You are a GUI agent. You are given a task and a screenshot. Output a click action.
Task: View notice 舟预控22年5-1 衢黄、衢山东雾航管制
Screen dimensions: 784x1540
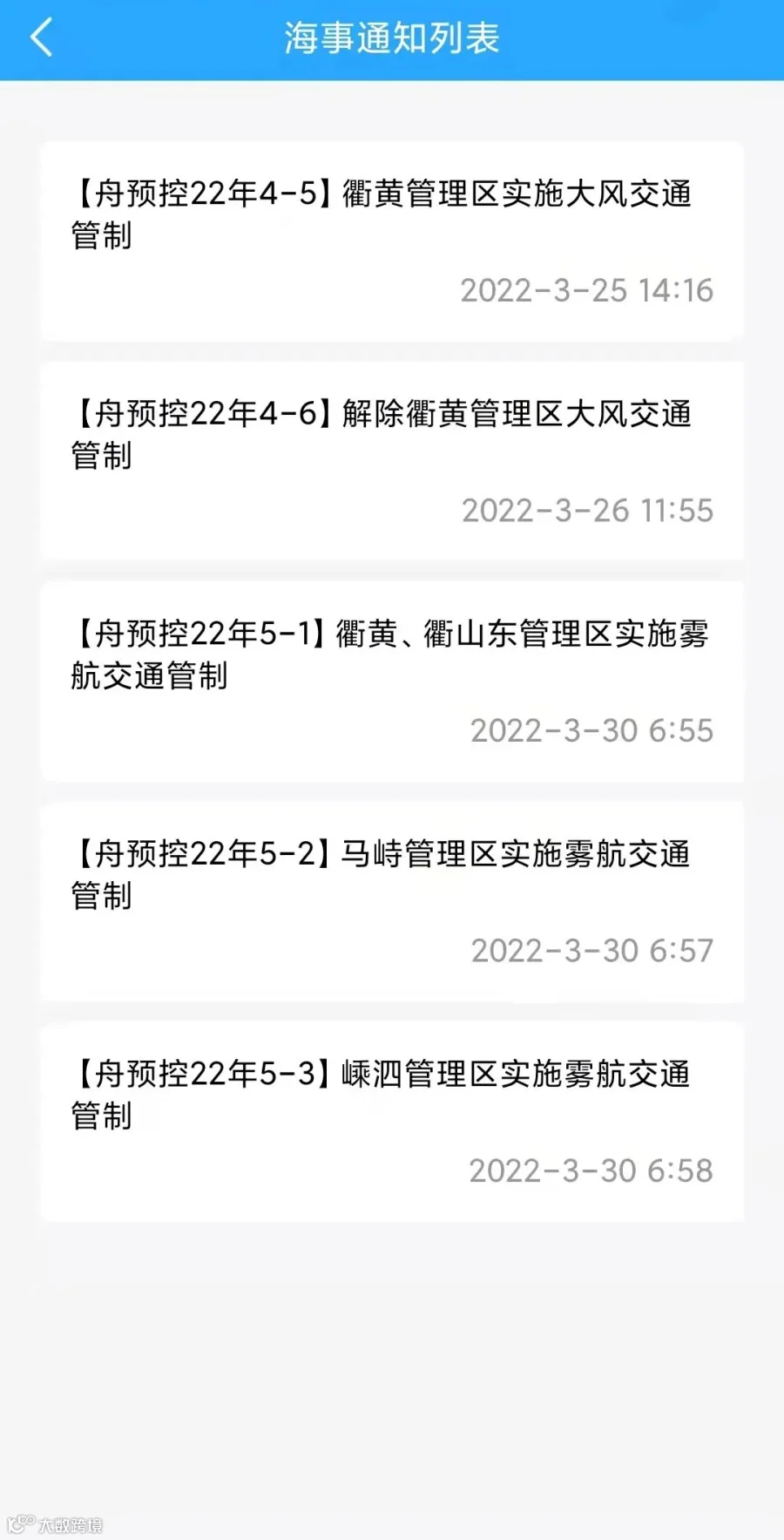(x=392, y=681)
